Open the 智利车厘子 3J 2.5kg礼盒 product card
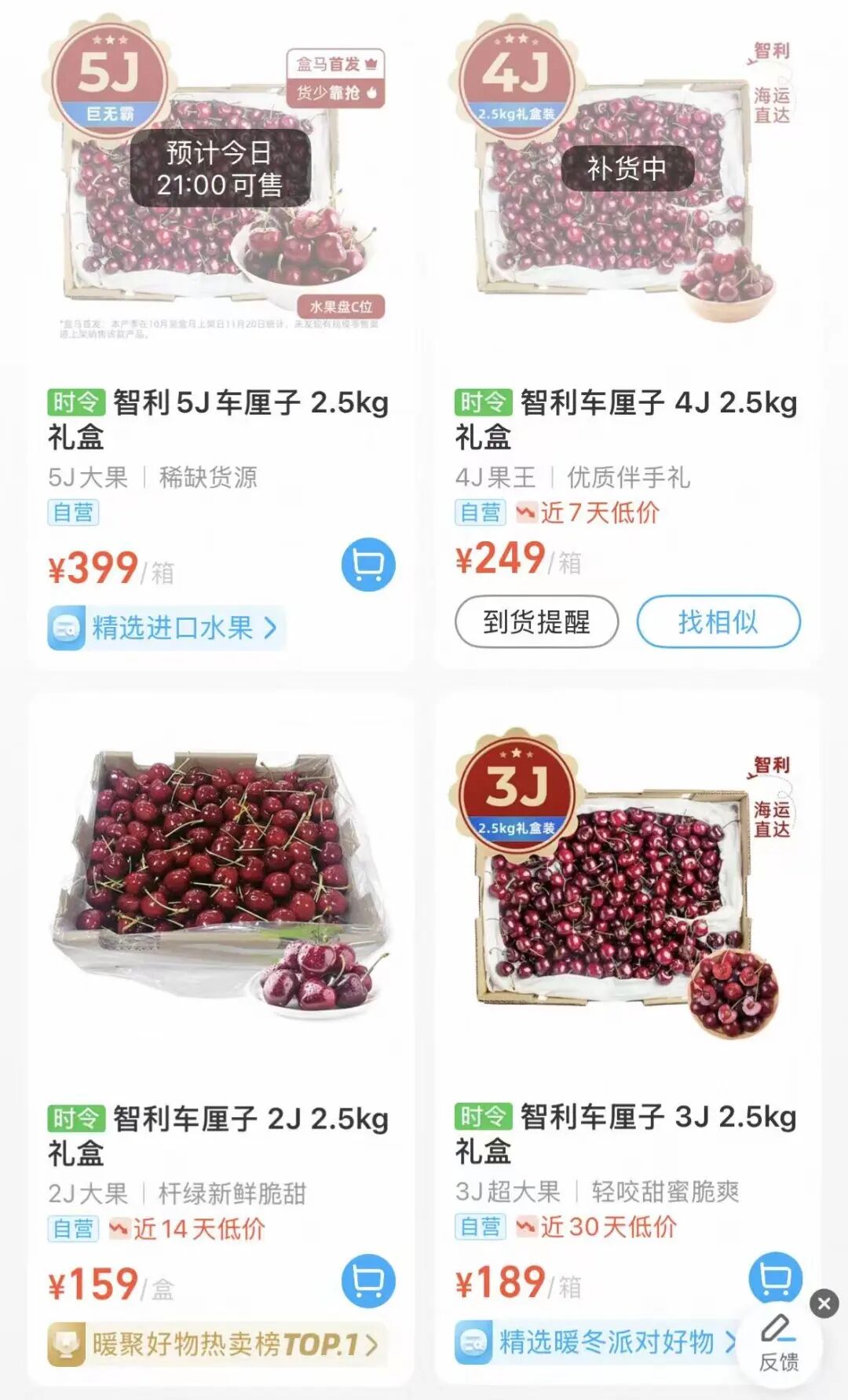This screenshot has width=848, height=1400. [626, 1132]
